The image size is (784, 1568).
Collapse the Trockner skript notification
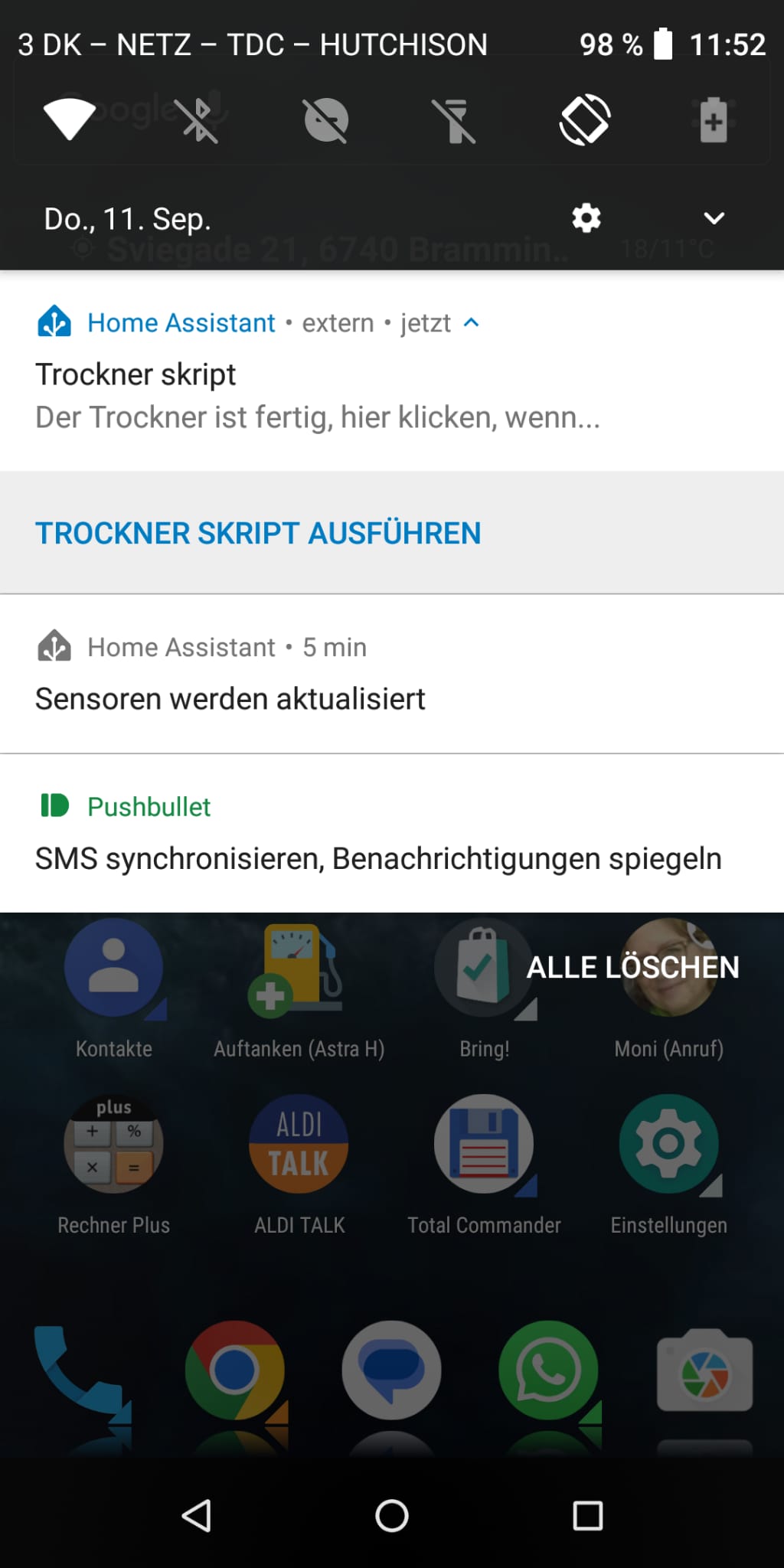tap(472, 323)
